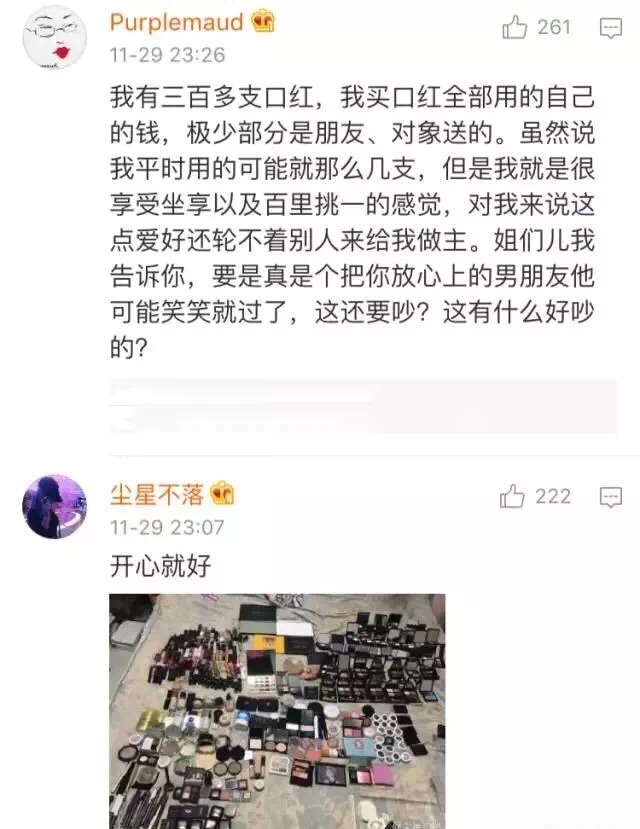Reply to Purplemaud's comment

(610, 28)
